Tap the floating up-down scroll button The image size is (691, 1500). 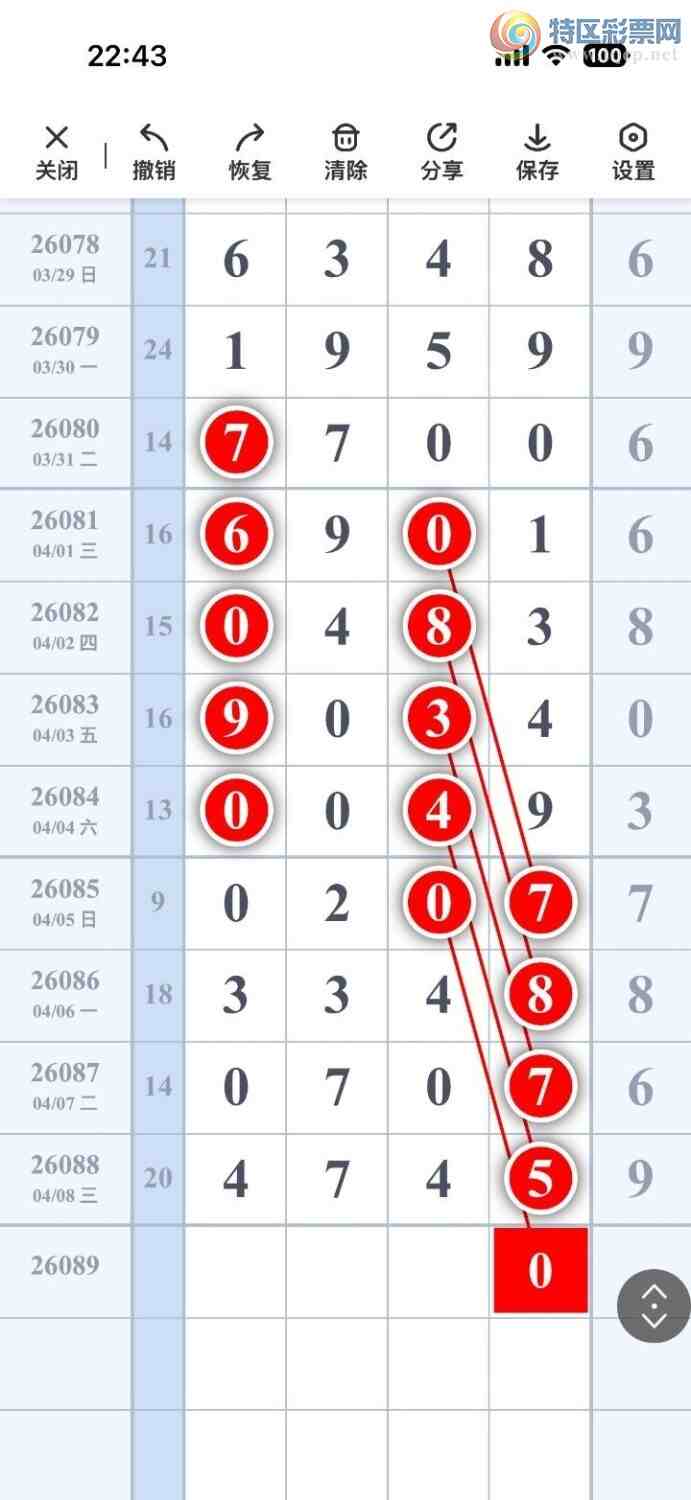tap(653, 1305)
